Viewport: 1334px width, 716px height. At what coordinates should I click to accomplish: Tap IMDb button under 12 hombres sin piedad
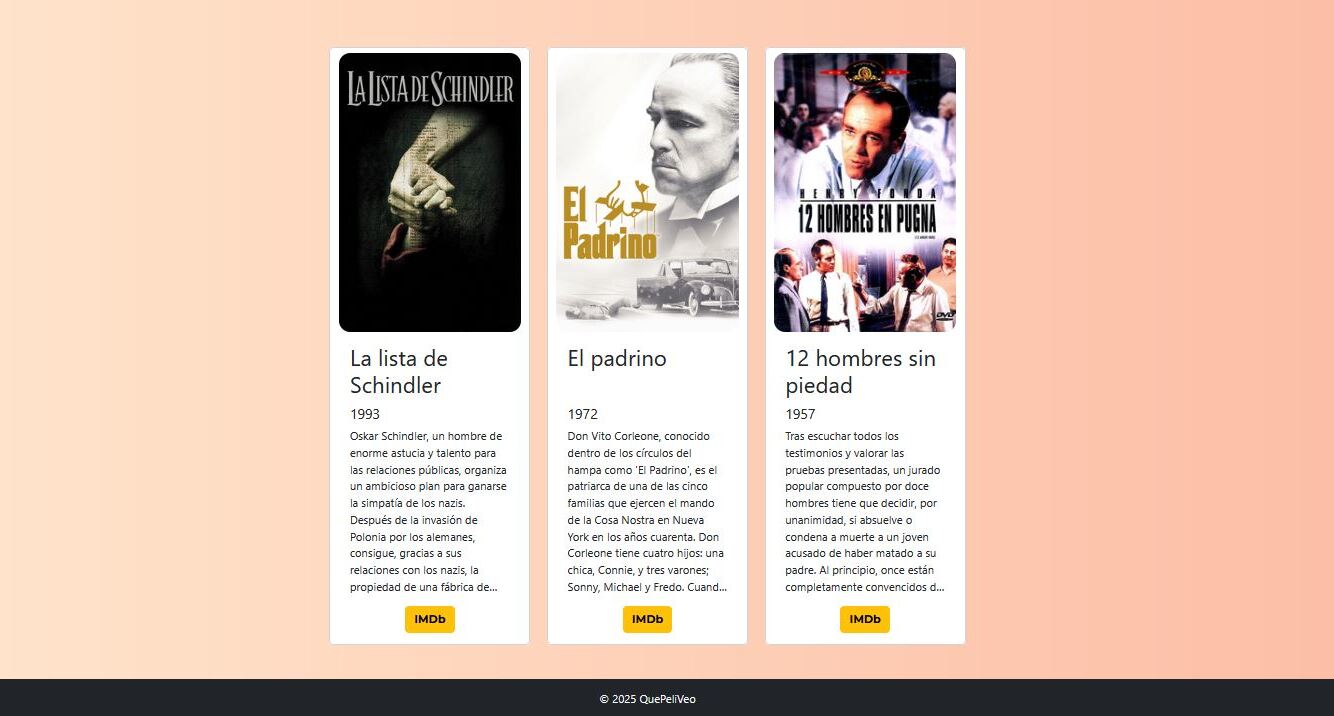tap(864, 619)
